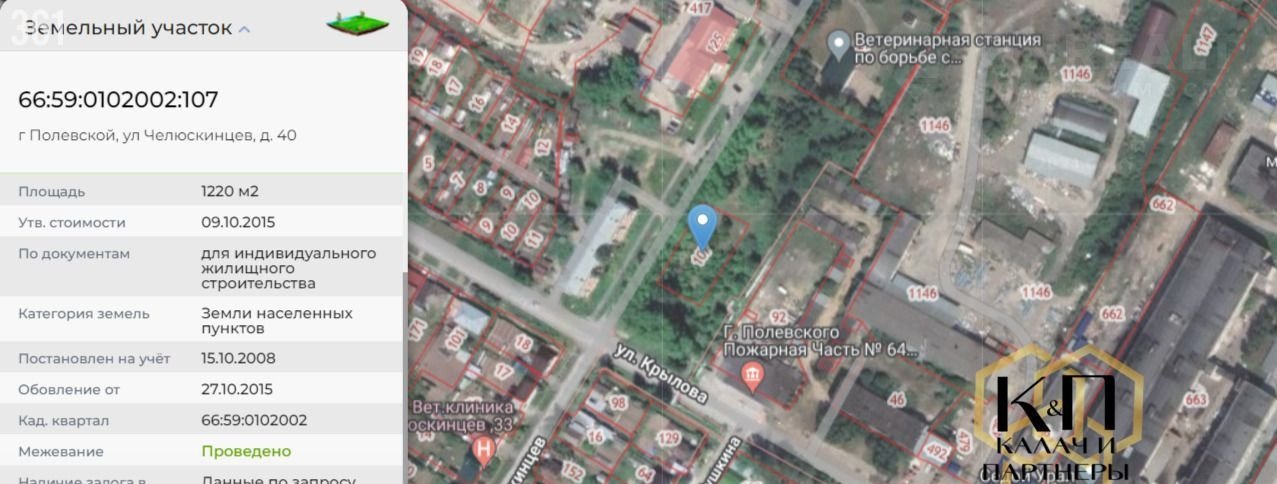Tap the blue parcel marker on the map

703,225
